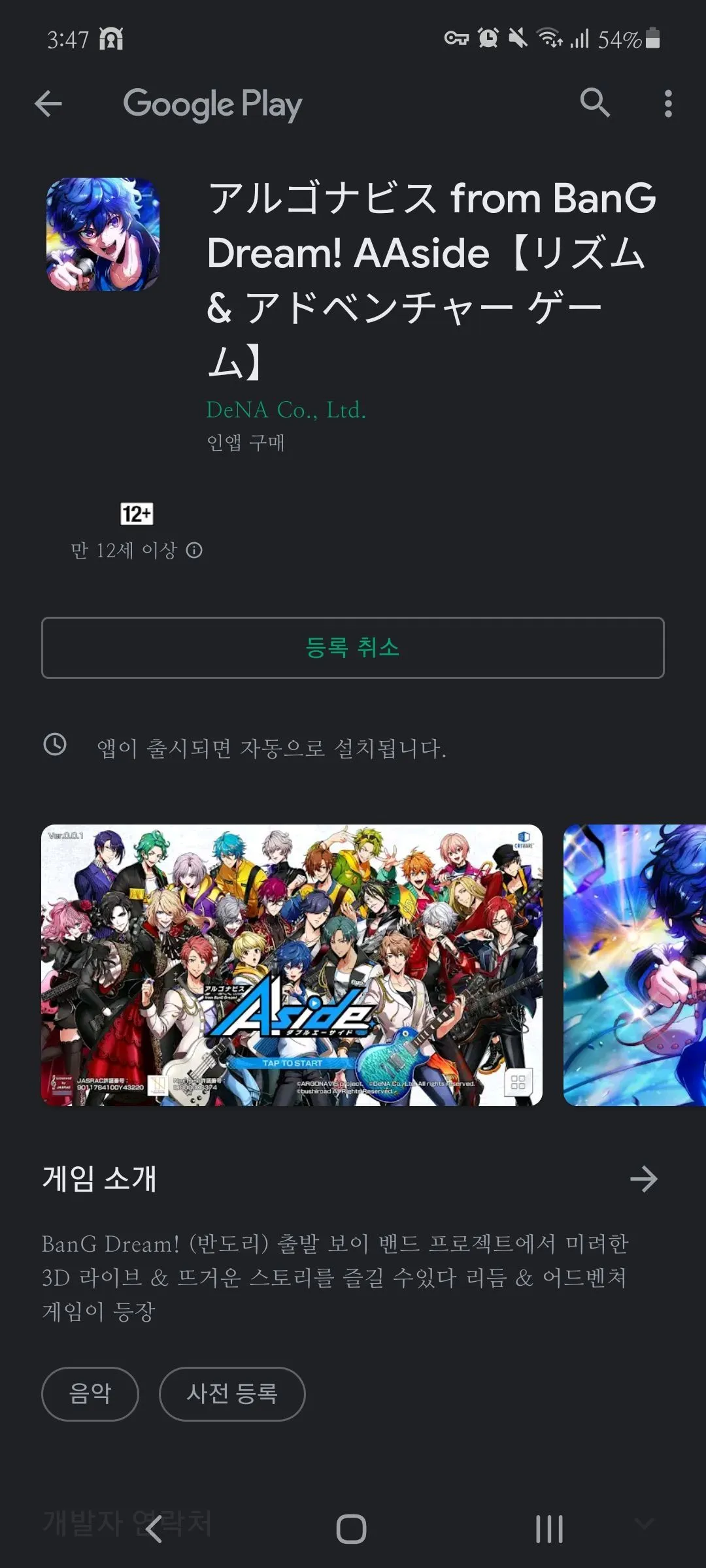Viewport: 706px width, 1568px height.
Task: Go to the system home screen
Action: click(x=351, y=1529)
